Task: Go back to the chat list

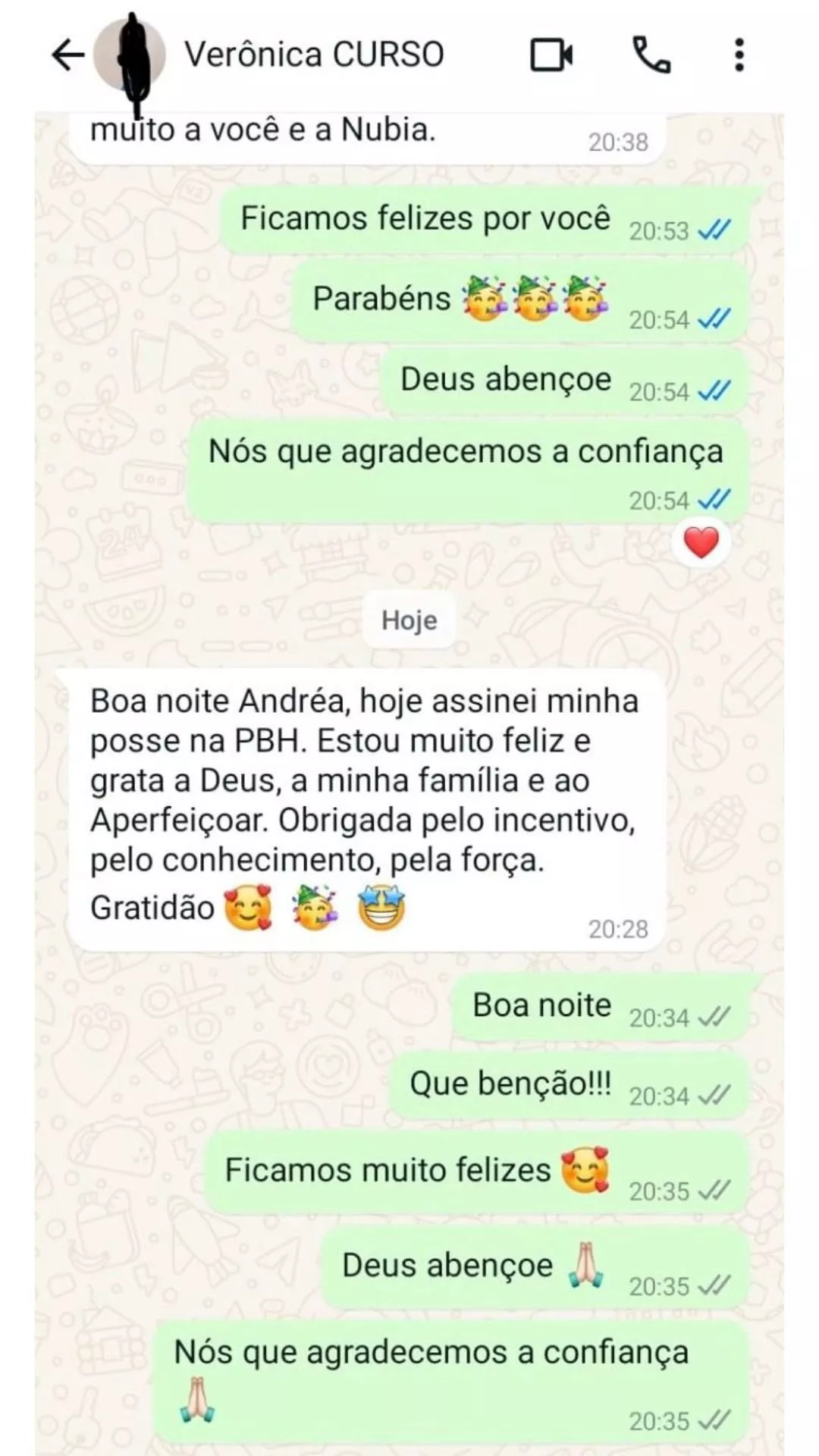Action: coord(67,55)
